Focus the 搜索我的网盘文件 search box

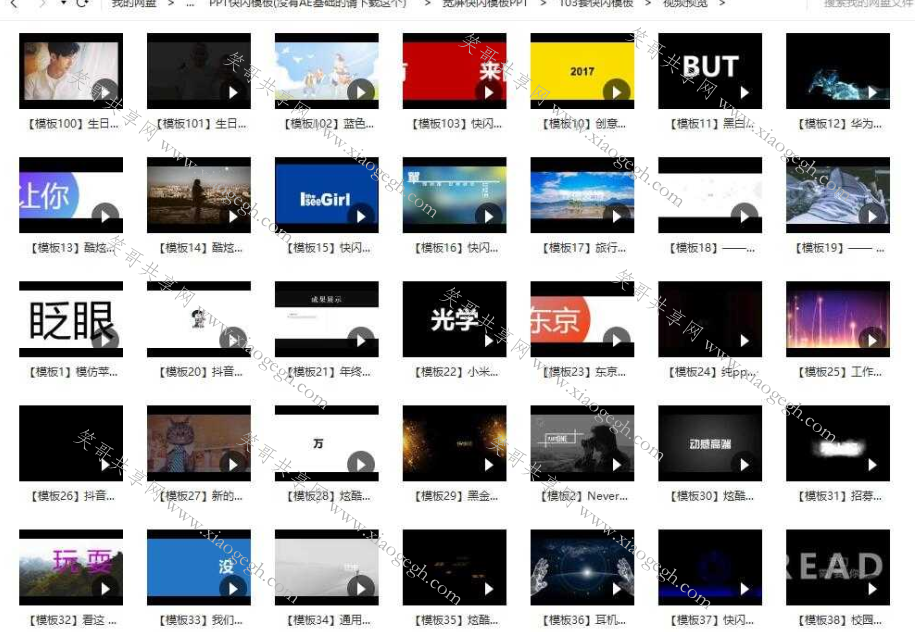coord(868,4)
